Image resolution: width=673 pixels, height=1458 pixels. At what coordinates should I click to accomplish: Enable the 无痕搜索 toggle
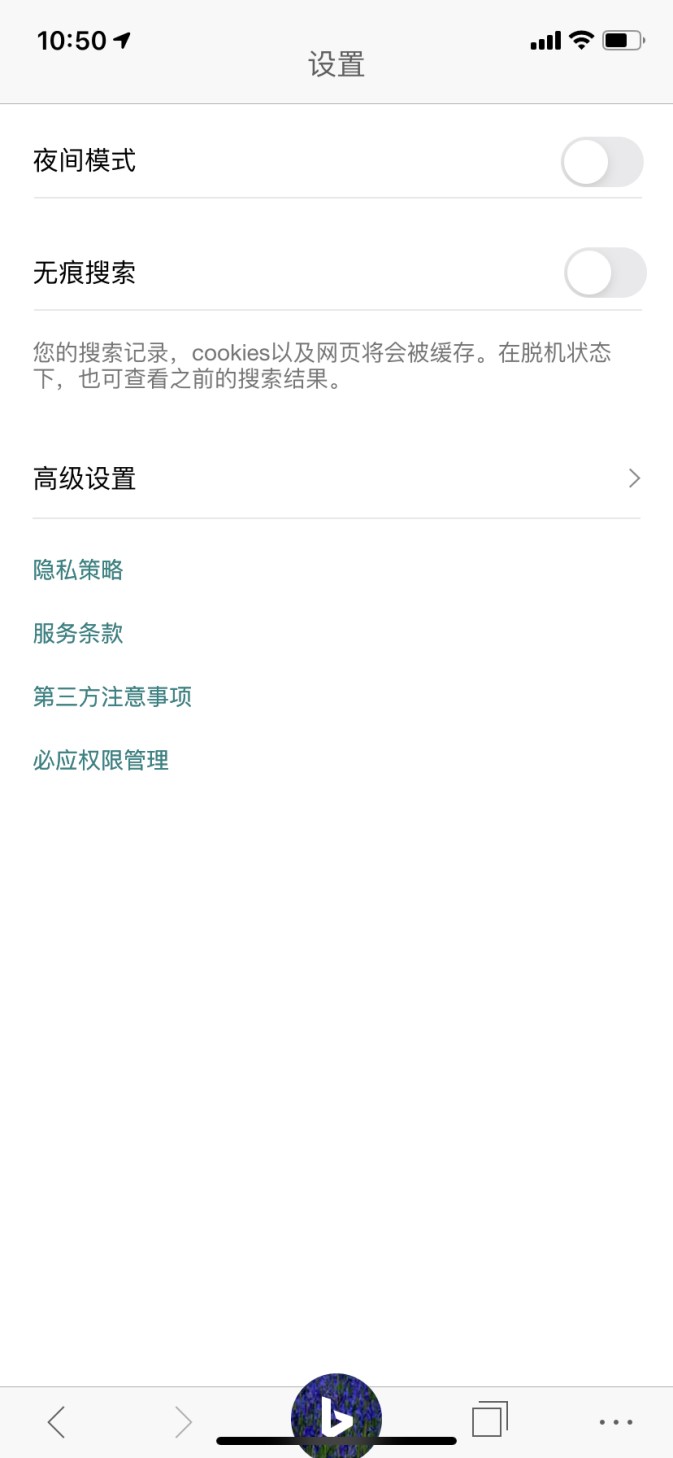pyautogui.click(x=604, y=273)
